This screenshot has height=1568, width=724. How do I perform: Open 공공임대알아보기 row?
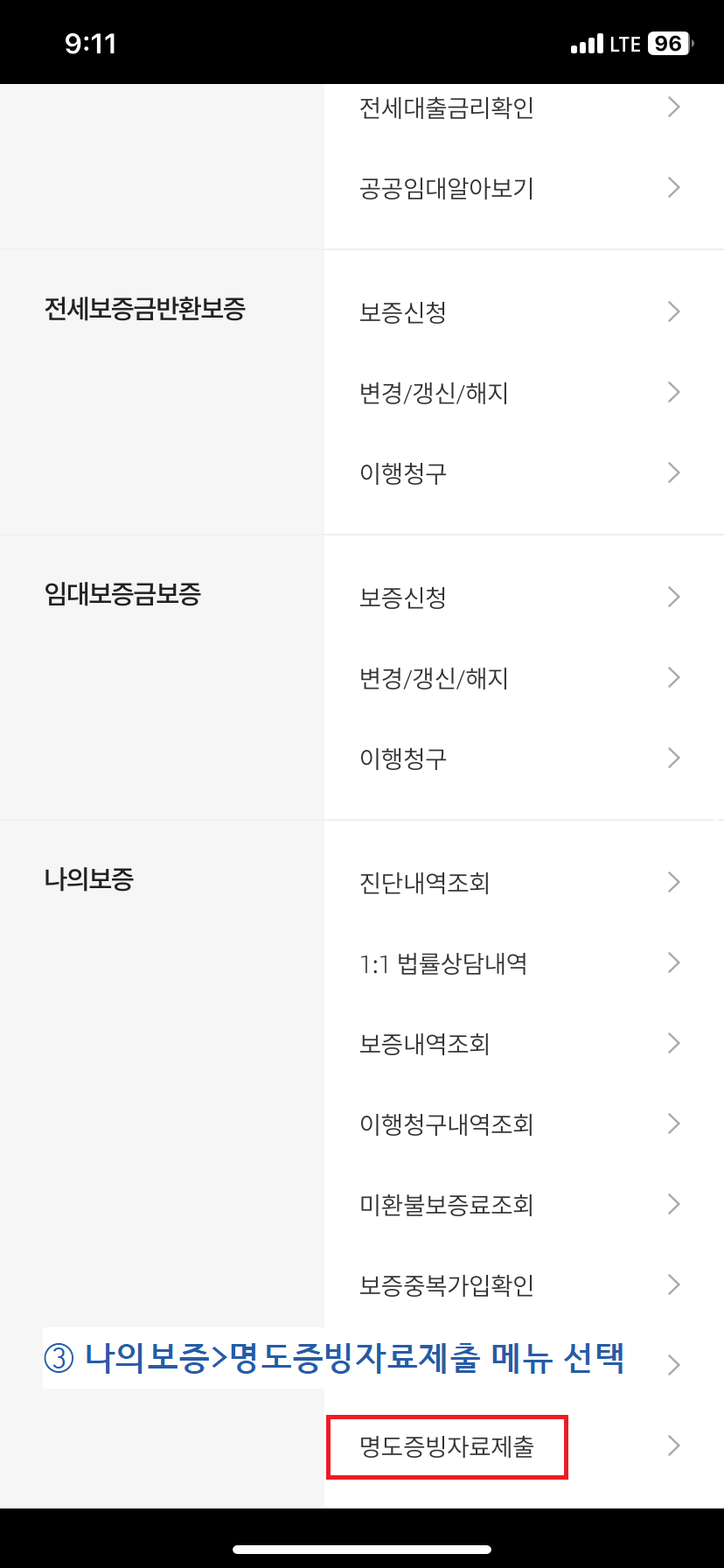(447, 188)
